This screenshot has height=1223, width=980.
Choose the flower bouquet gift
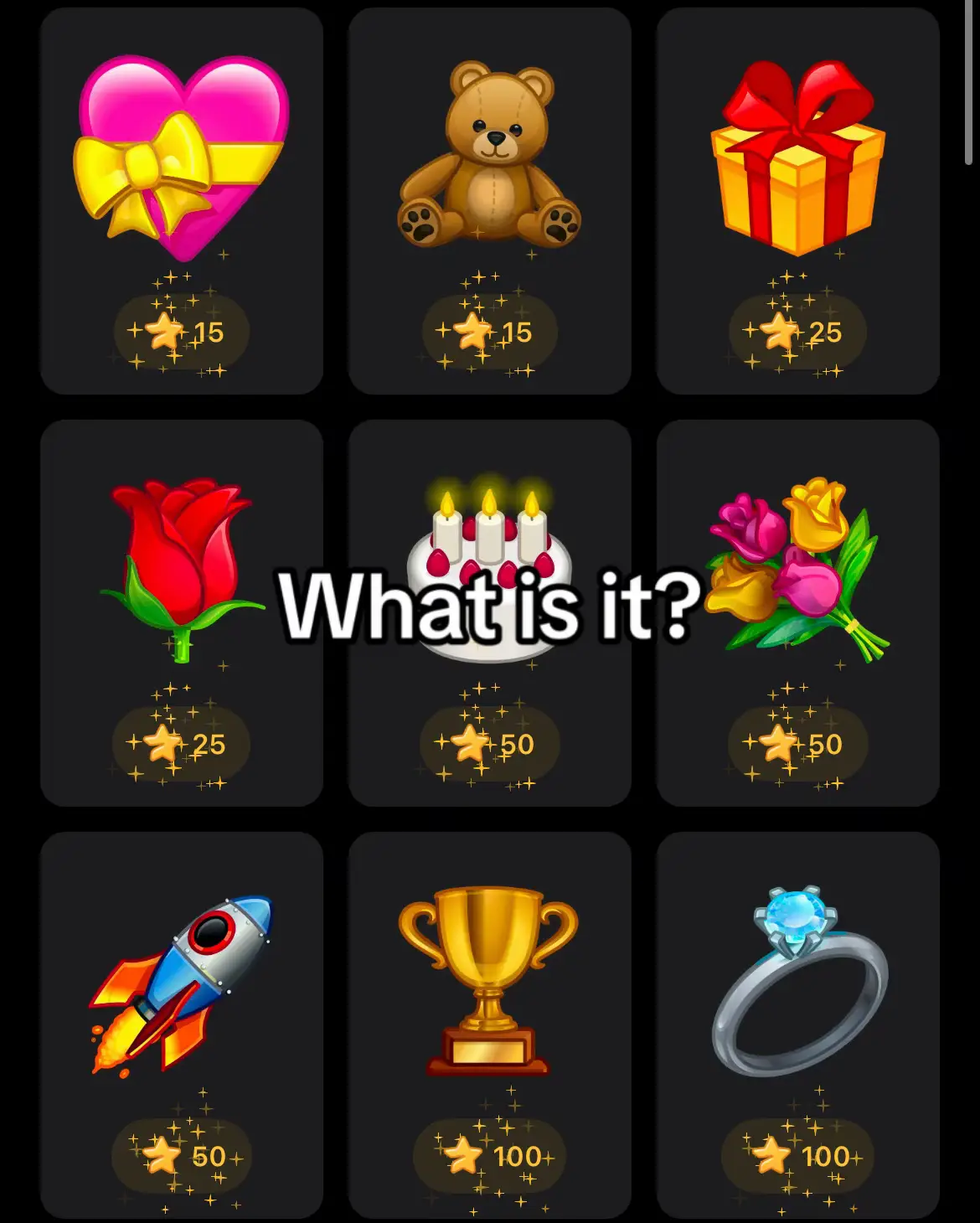coord(797,570)
